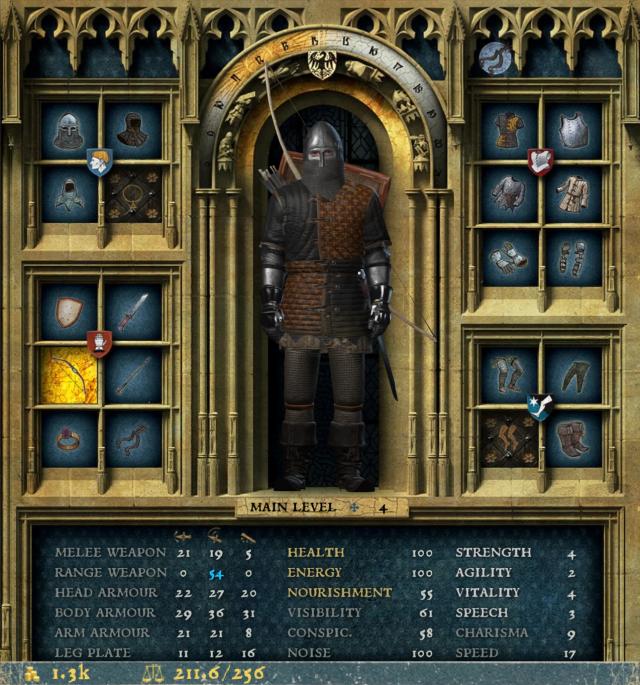Viewport: 640px width, 685px height.
Task: Tap the mail coif slot
Action: pos(69,194)
